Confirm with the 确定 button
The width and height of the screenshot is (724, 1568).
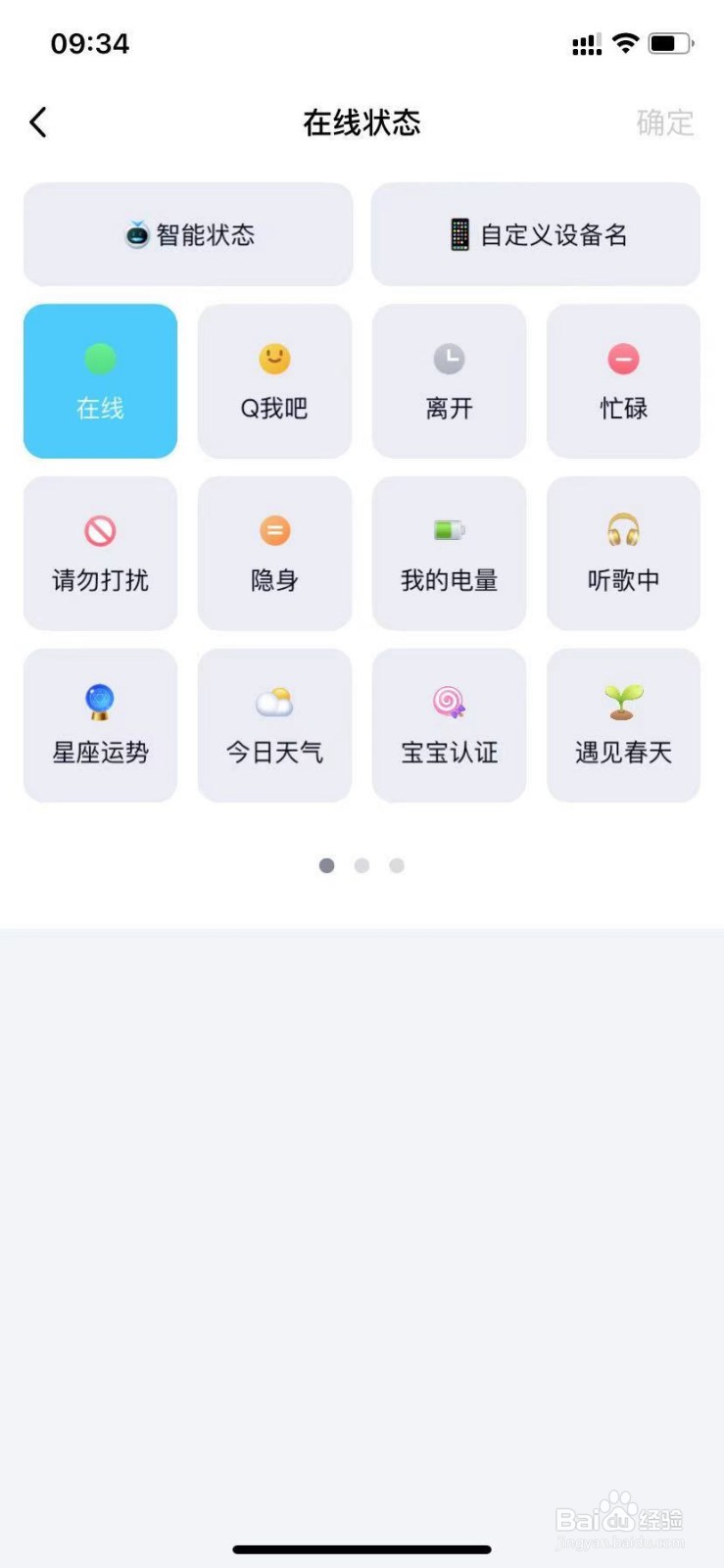tap(664, 122)
